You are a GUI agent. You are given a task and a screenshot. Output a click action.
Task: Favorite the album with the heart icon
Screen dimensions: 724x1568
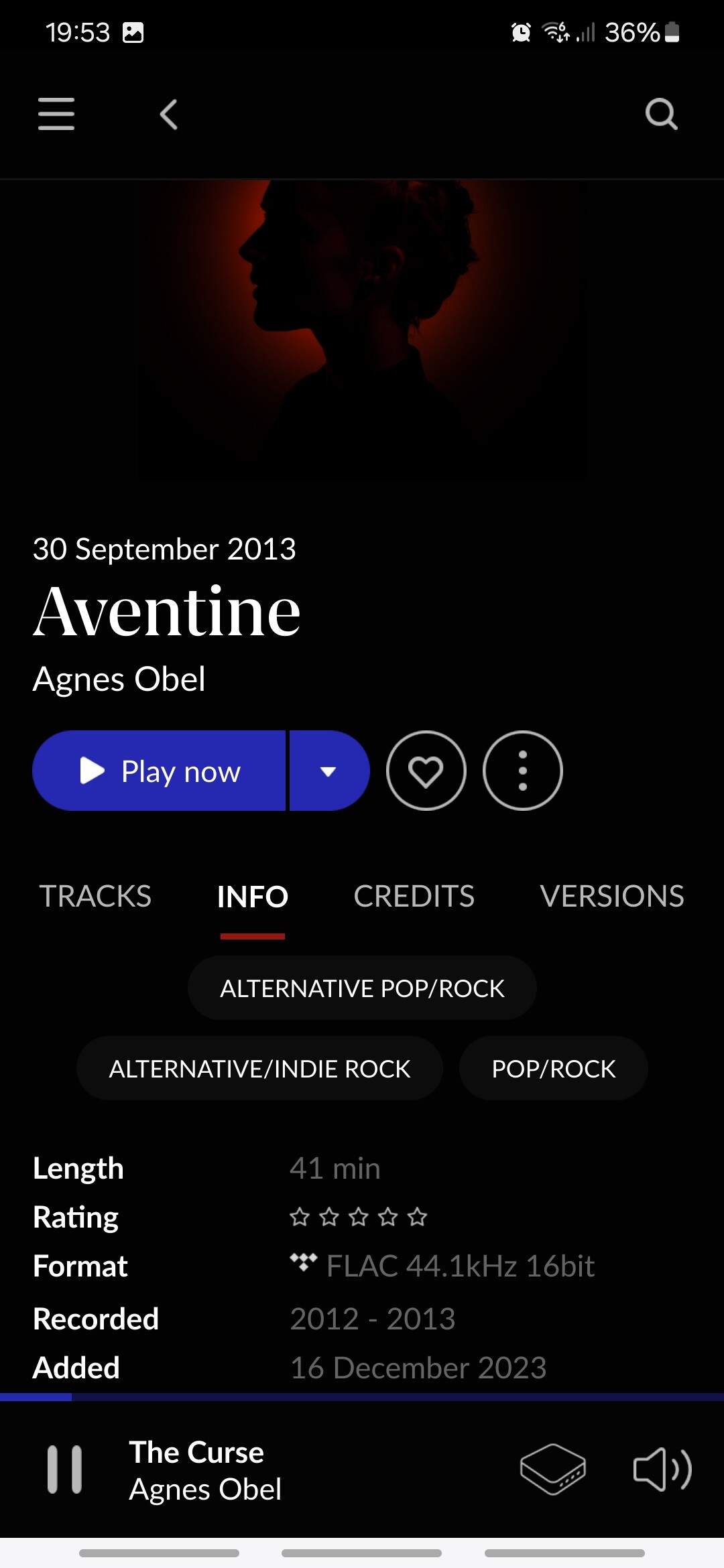(x=426, y=771)
